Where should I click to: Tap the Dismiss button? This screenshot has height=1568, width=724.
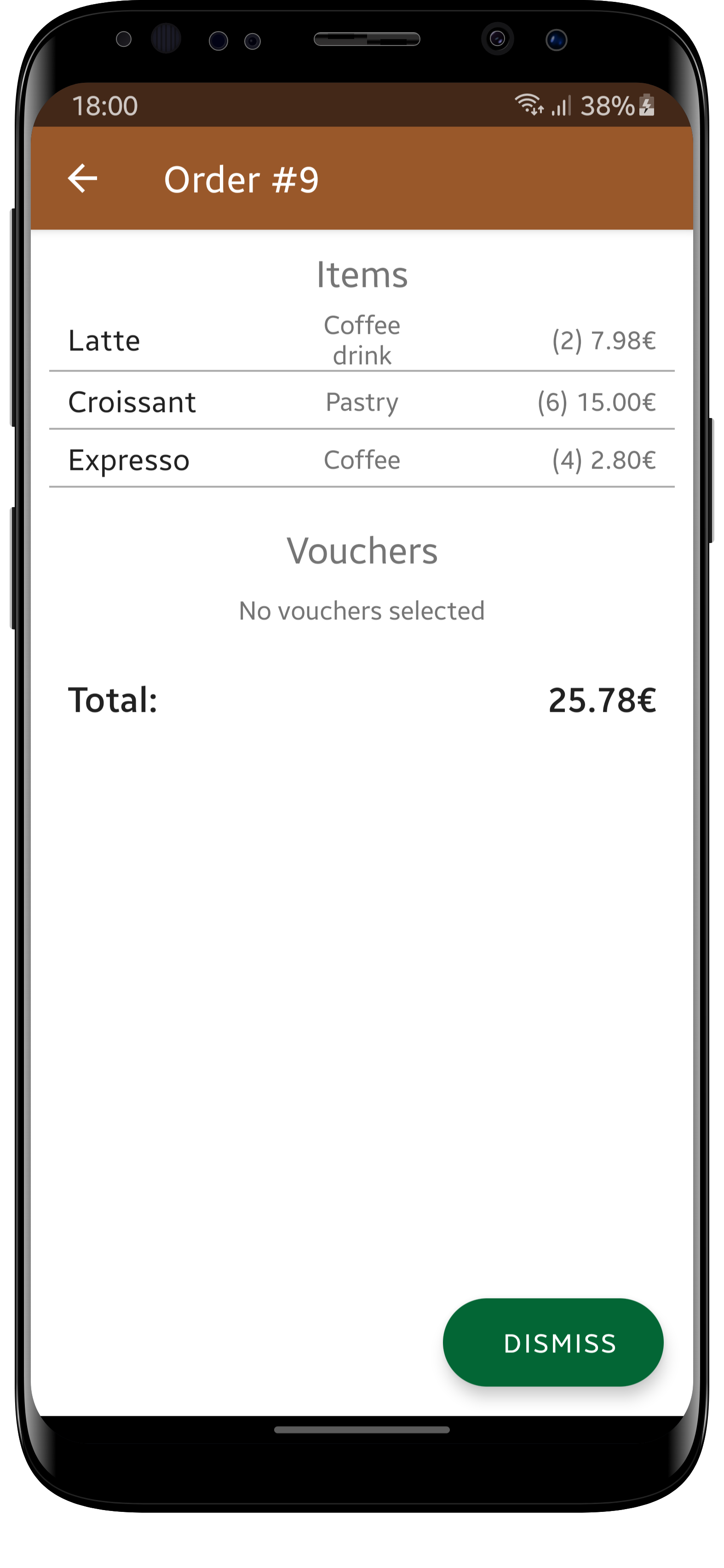pos(553,1342)
